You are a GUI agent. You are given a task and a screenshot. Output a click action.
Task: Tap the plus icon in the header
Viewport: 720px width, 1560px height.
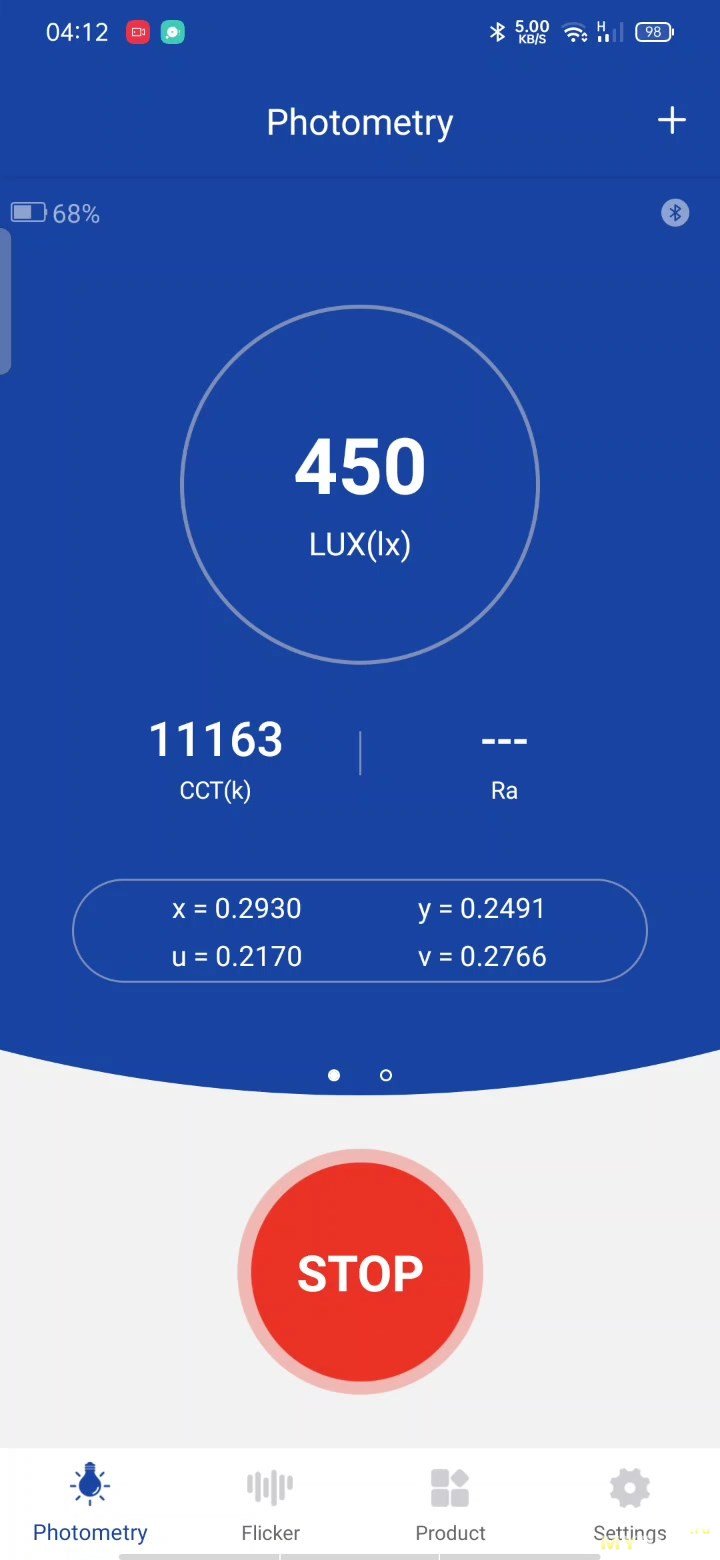pos(672,121)
